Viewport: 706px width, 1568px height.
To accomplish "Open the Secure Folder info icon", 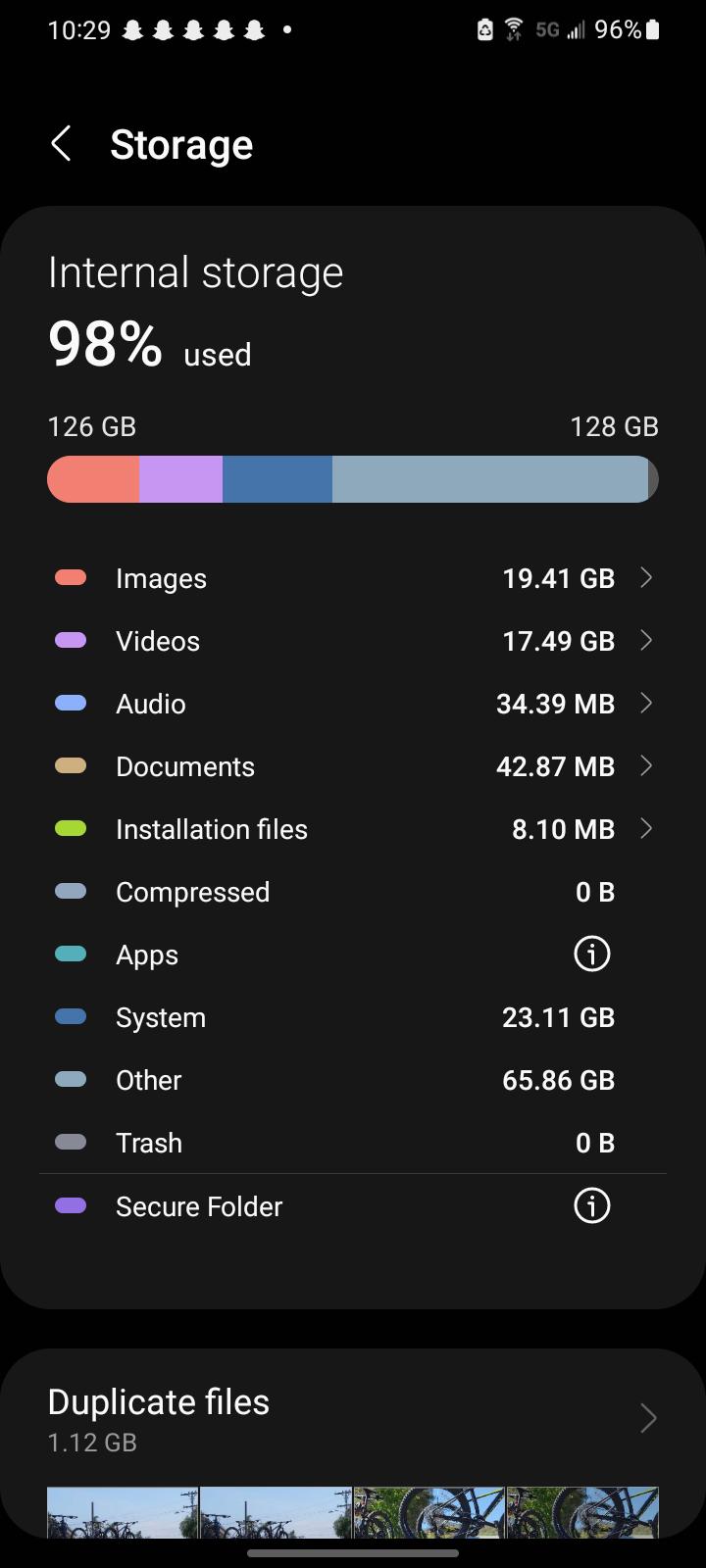I will click(x=591, y=1206).
